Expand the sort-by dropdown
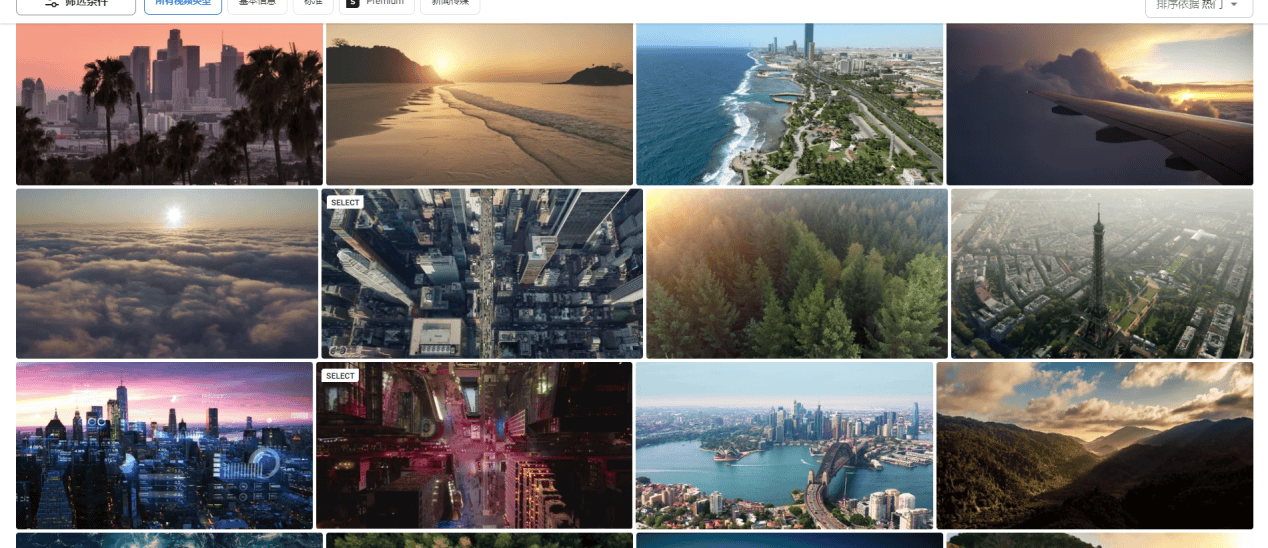The image size is (1268, 548). [1198, 5]
